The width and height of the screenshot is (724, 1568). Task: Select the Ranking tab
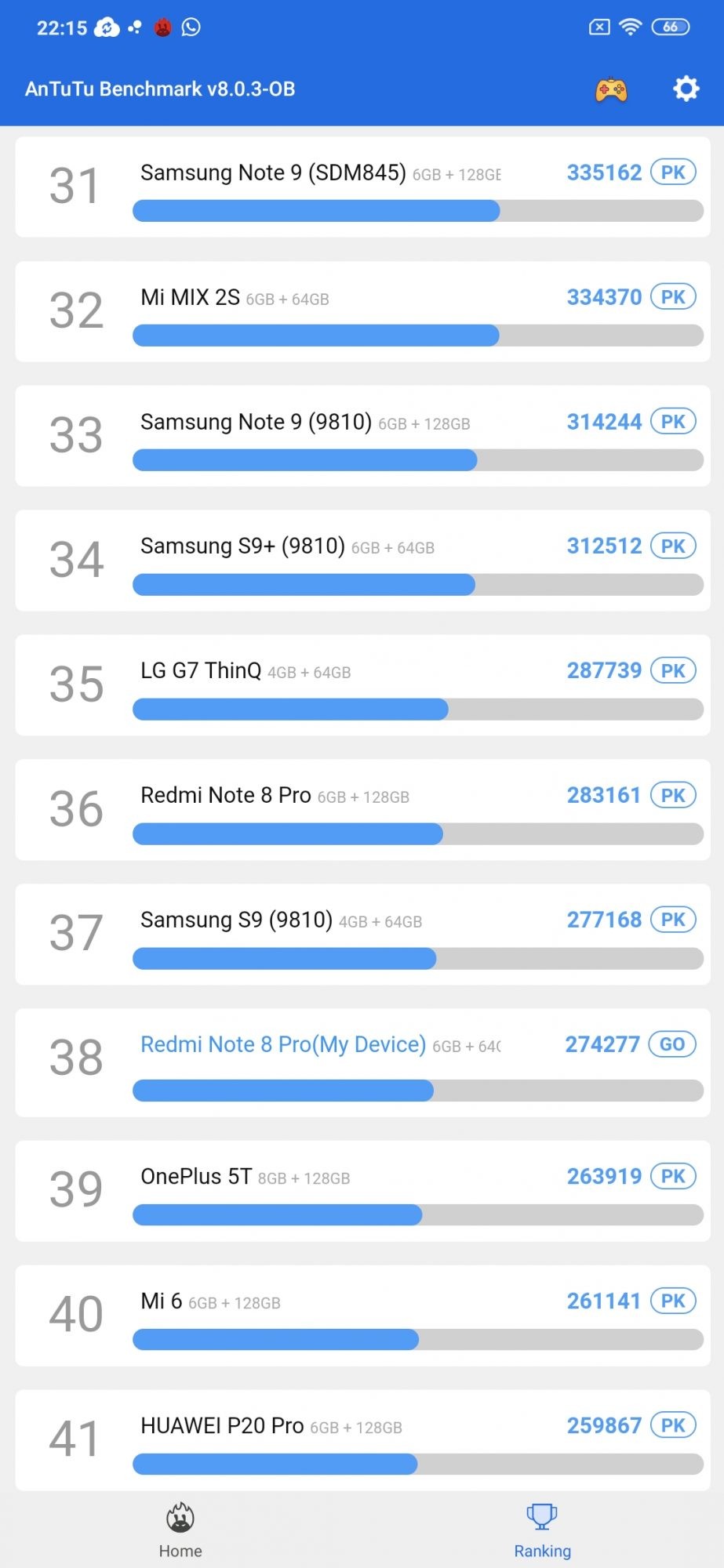pos(542,1529)
